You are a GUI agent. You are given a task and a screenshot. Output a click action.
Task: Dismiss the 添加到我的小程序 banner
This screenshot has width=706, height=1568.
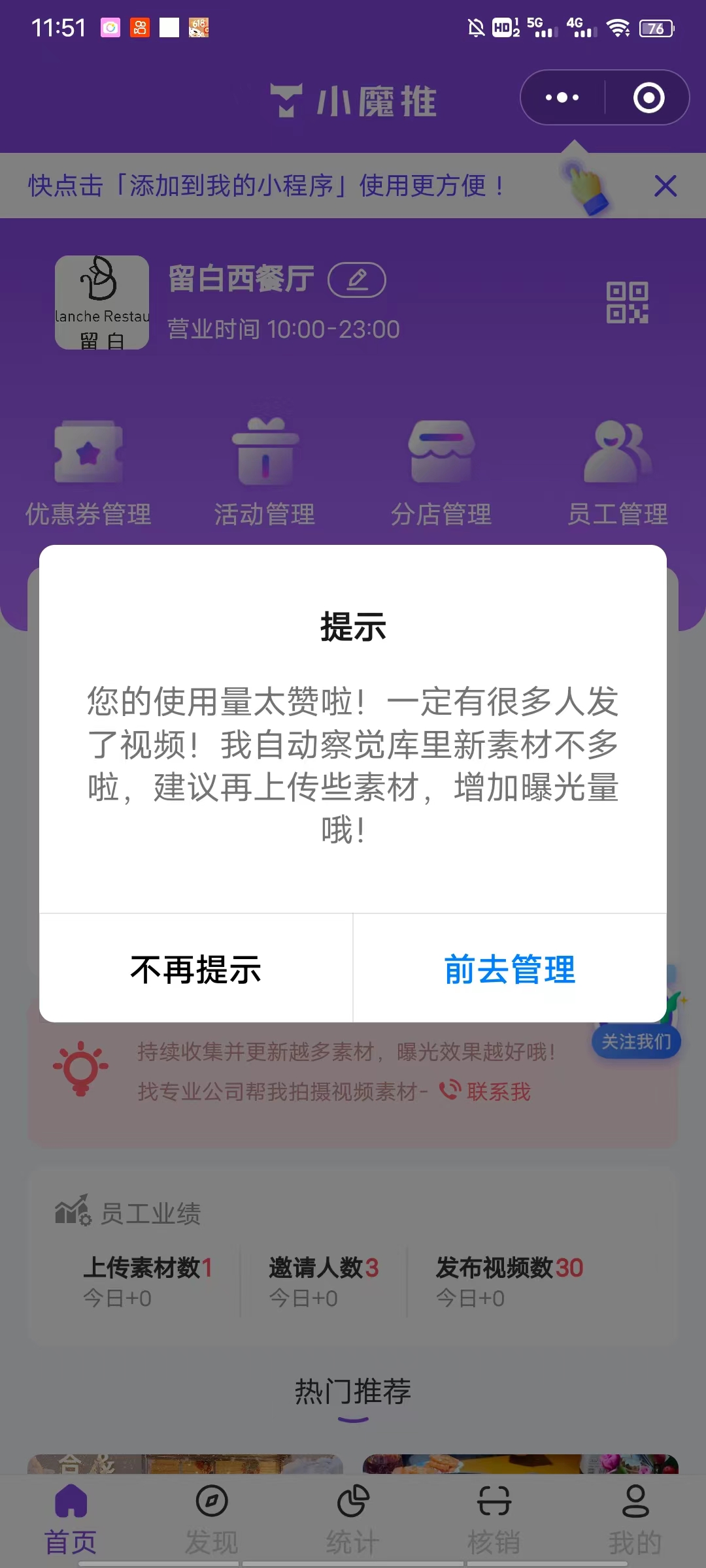click(665, 186)
